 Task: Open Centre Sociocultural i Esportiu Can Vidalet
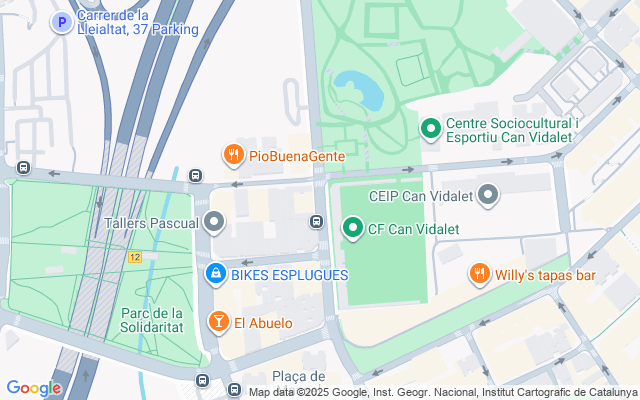click(431, 128)
